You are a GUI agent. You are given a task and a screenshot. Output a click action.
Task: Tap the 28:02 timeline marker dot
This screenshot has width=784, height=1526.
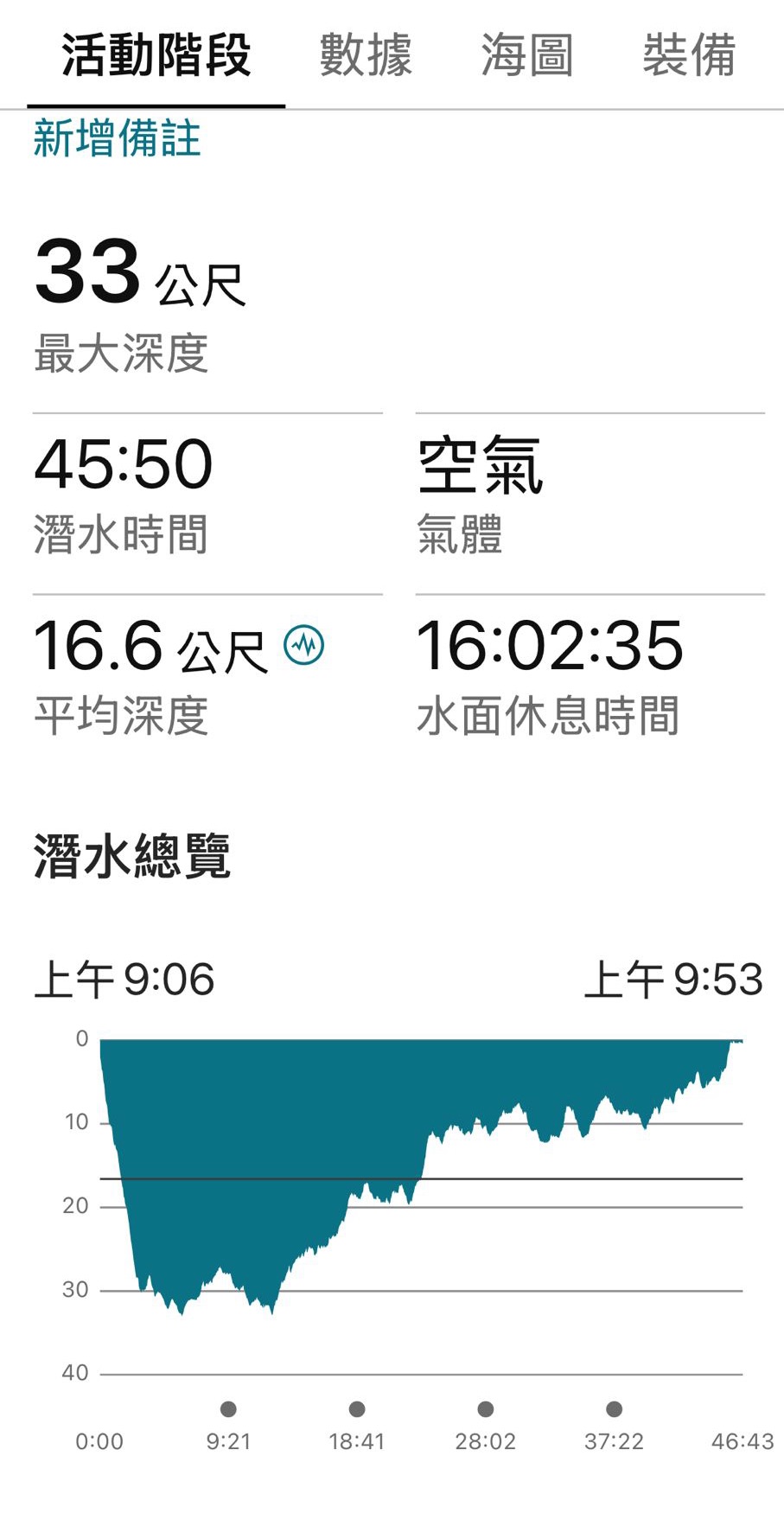[486, 1409]
